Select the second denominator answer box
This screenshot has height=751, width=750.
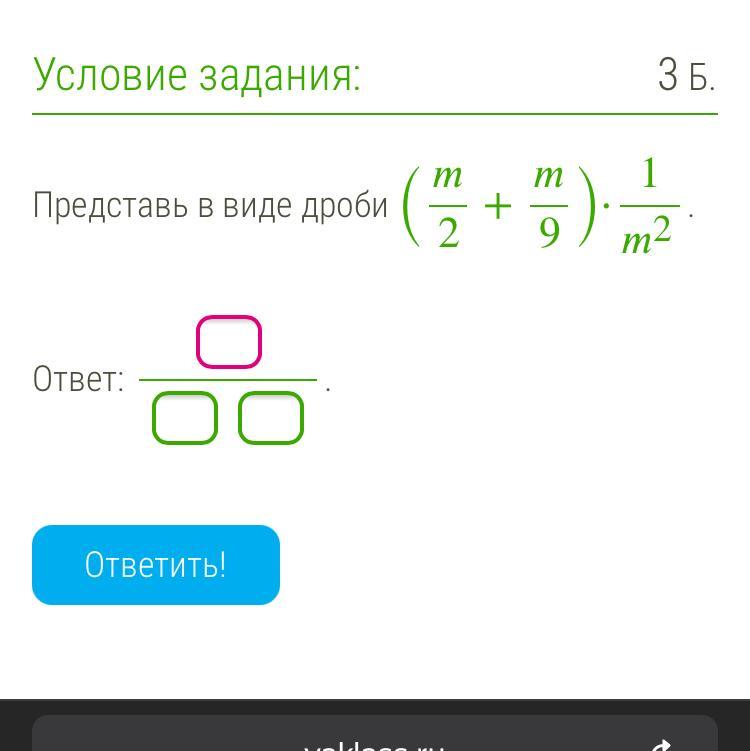click(x=271, y=418)
